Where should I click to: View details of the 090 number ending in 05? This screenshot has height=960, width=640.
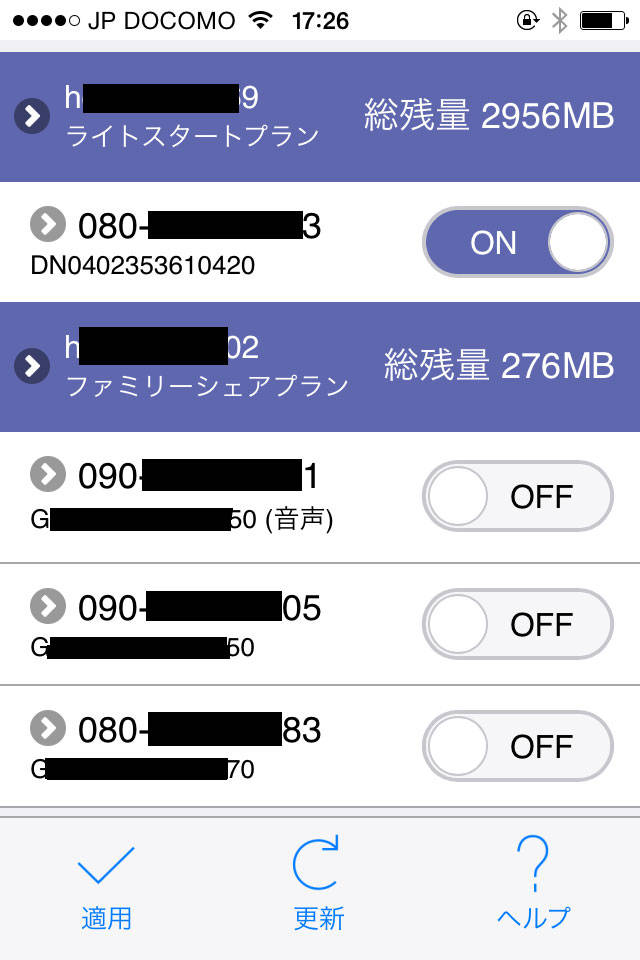coord(46,605)
